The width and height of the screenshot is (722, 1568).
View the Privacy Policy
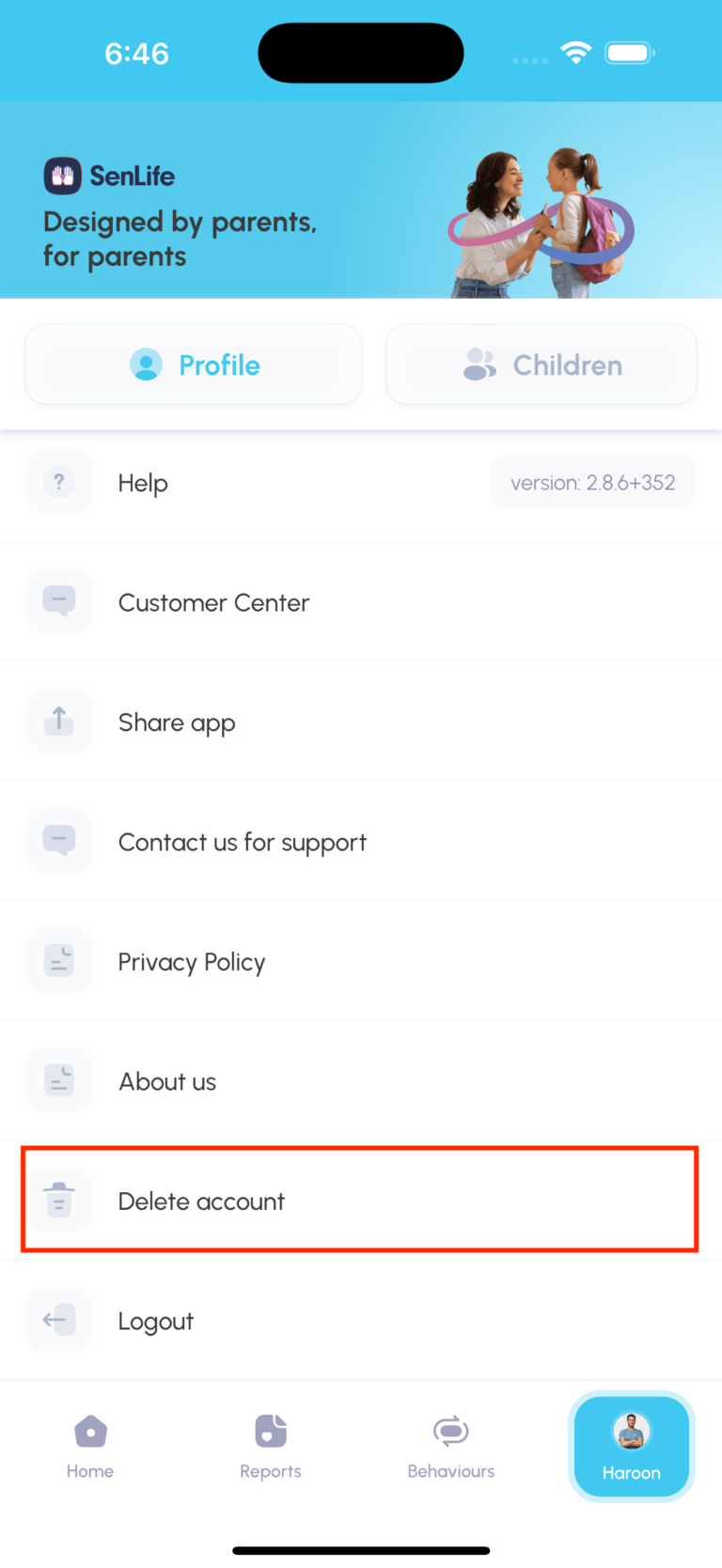point(192,962)
